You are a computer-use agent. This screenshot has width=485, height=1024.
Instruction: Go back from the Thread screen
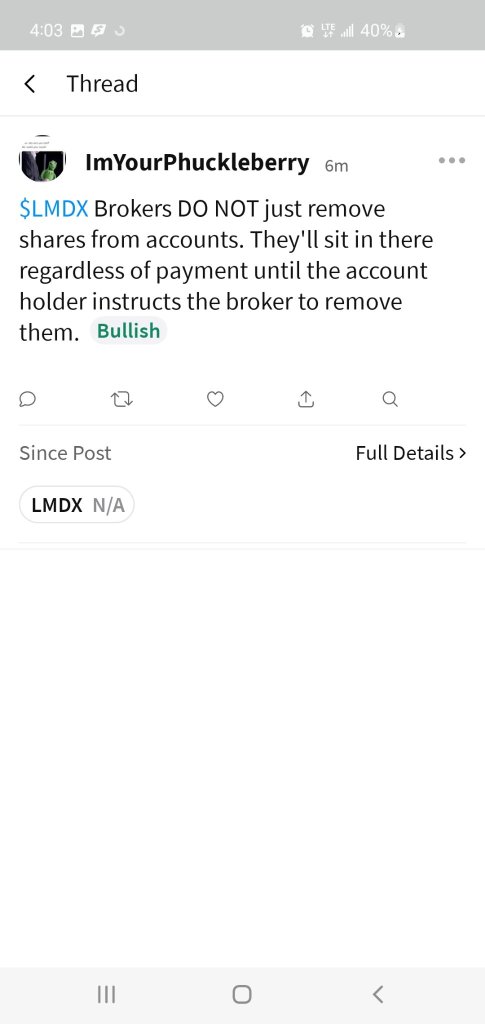pos(29,84)
